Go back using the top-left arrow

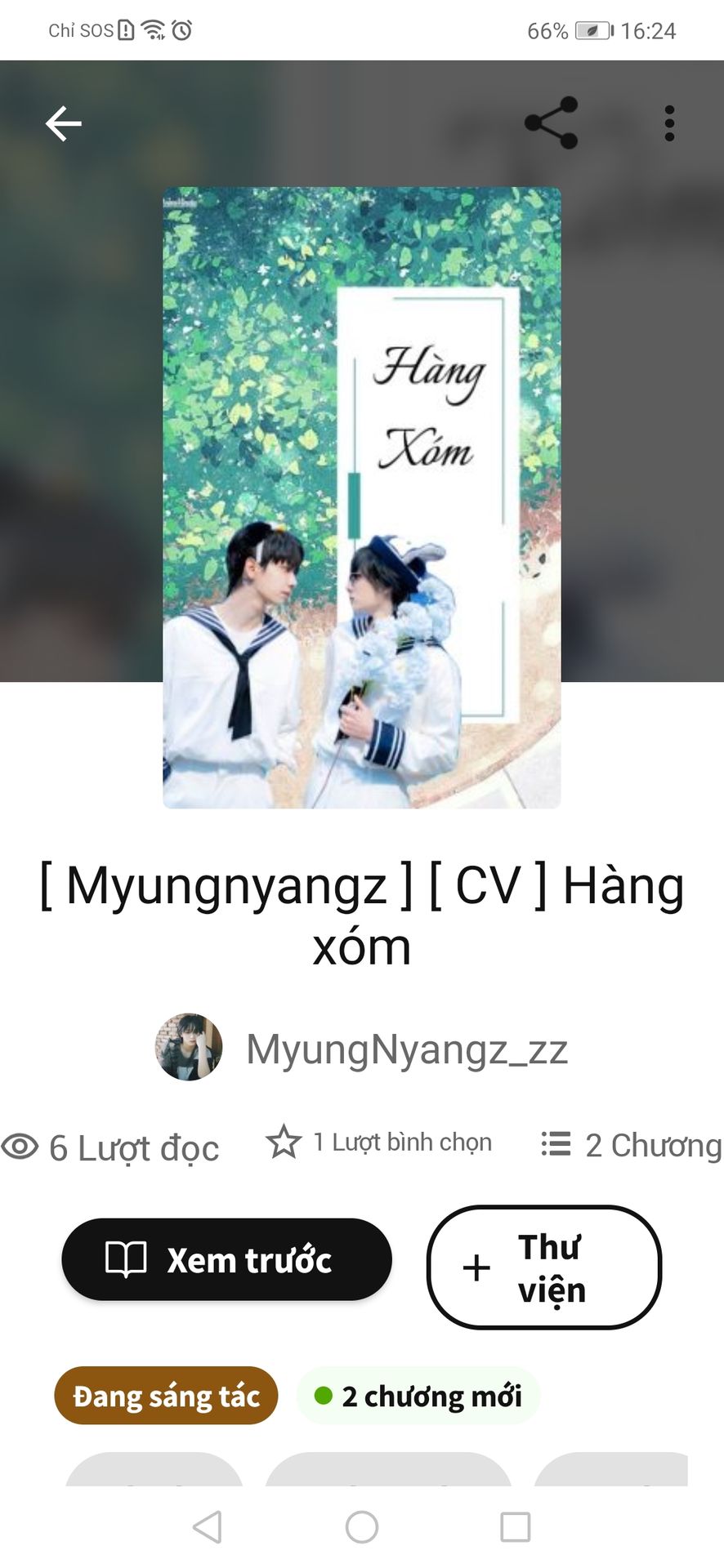63,124
